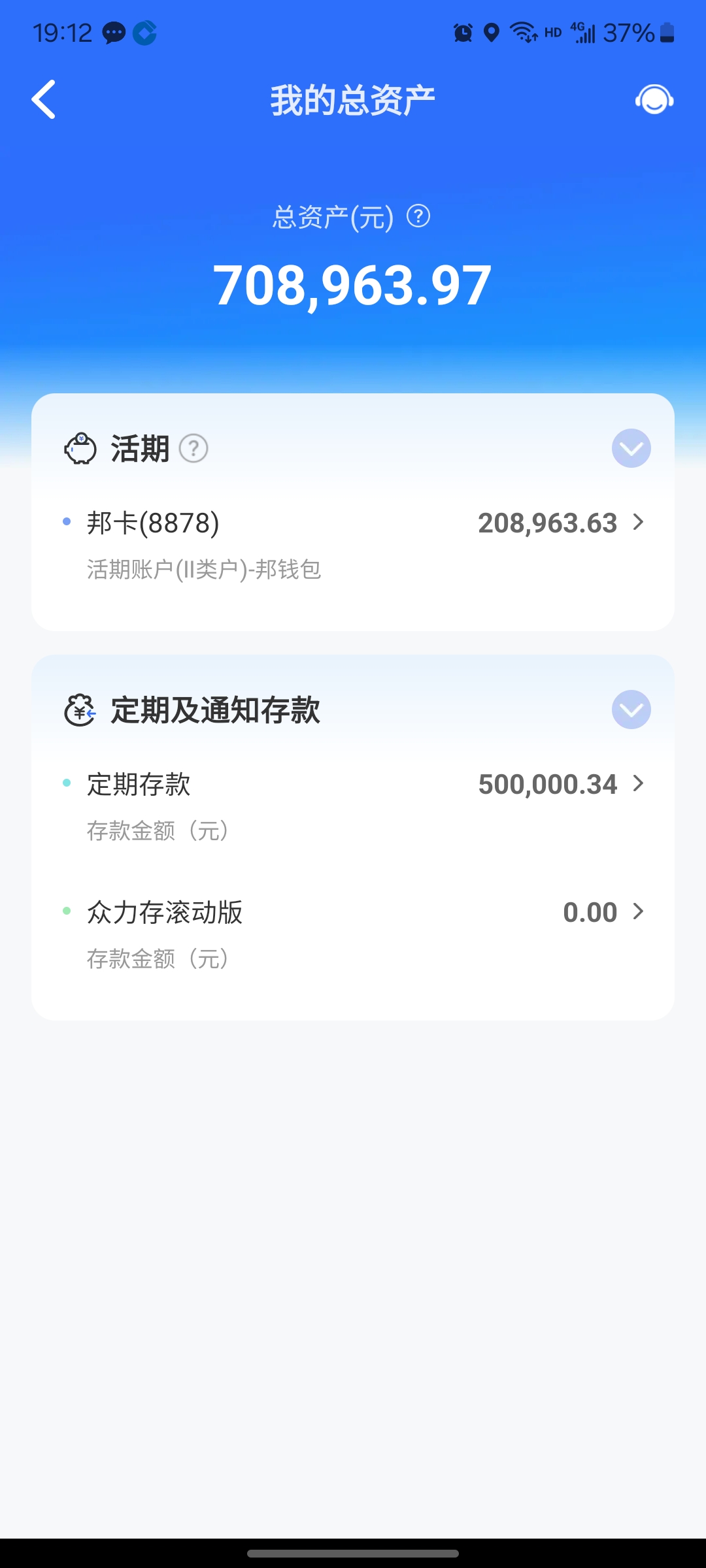Tap the question mark beside 活期
This screenshot has height=1568, width=706.
pos(193,449)
